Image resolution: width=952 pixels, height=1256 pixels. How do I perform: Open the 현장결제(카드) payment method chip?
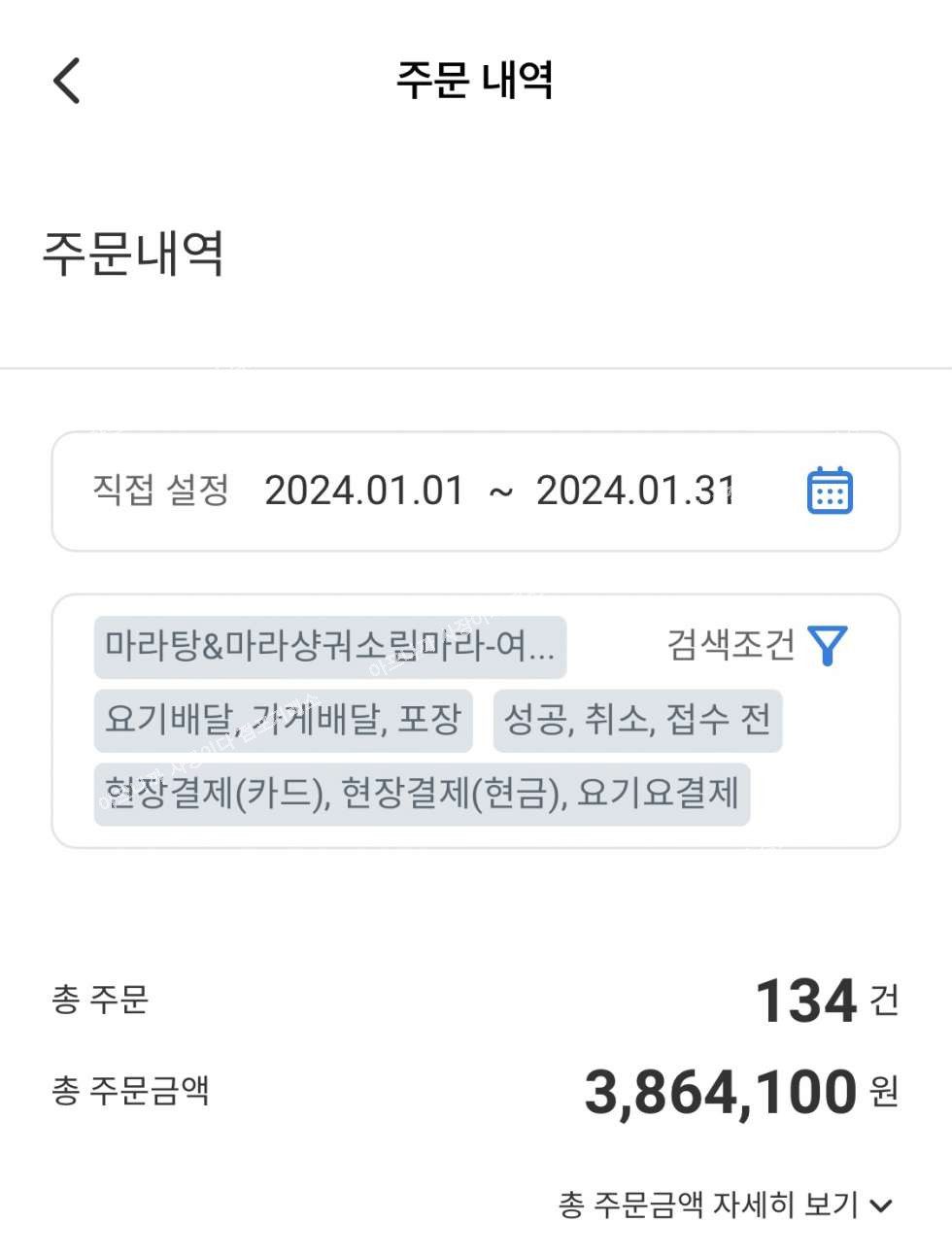click(x=422, y=794)
